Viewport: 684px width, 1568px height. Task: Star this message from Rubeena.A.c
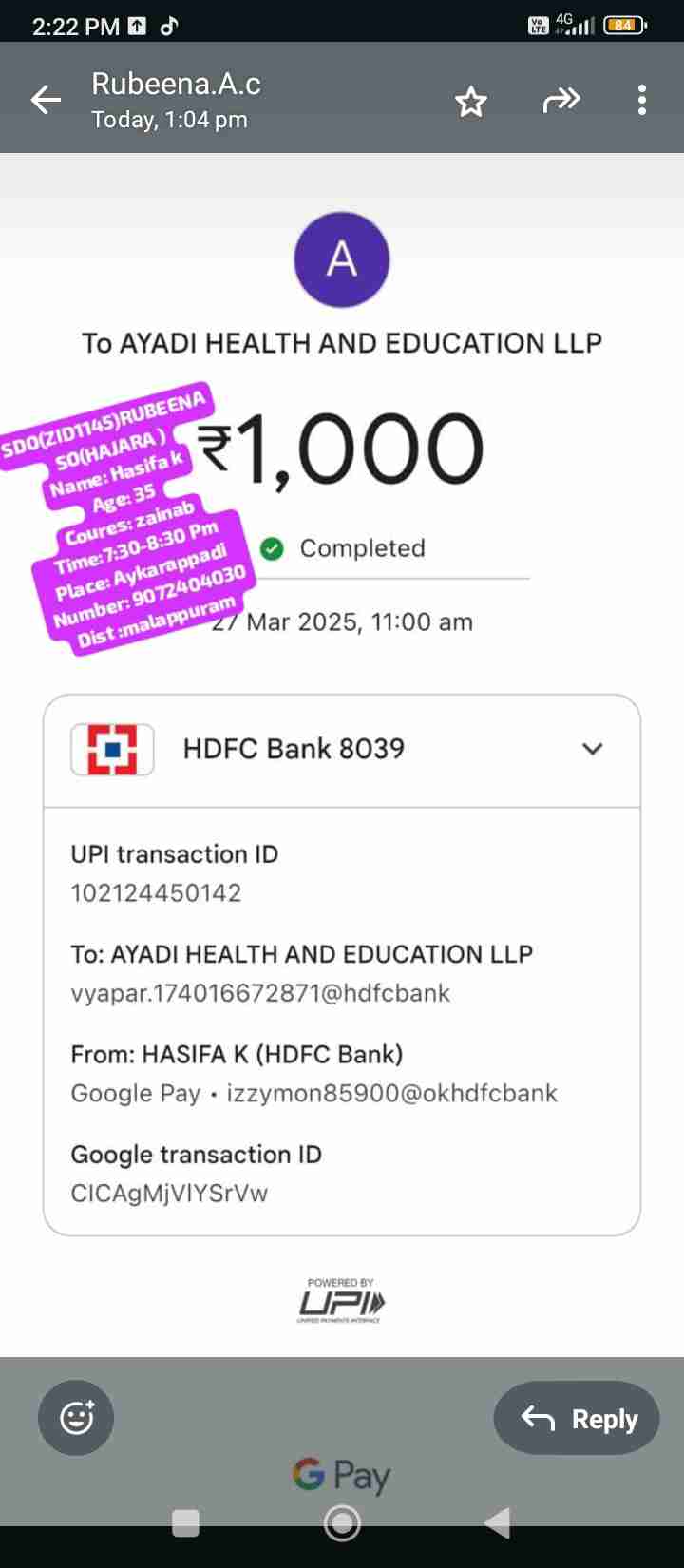[470, 101]
